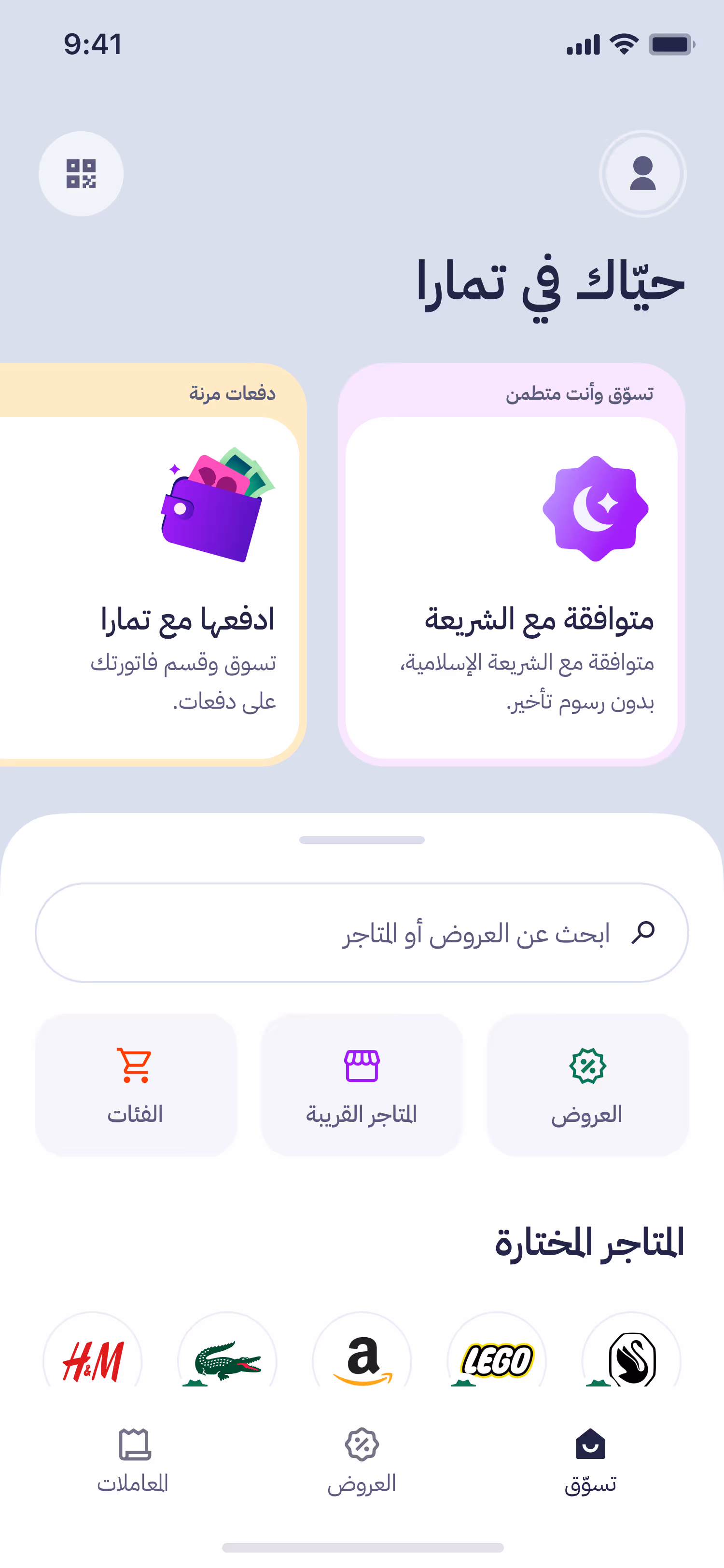Screen dimensions: 724x1568
Task: Open the العروض shortcut tile
Action: [587, 1085]
